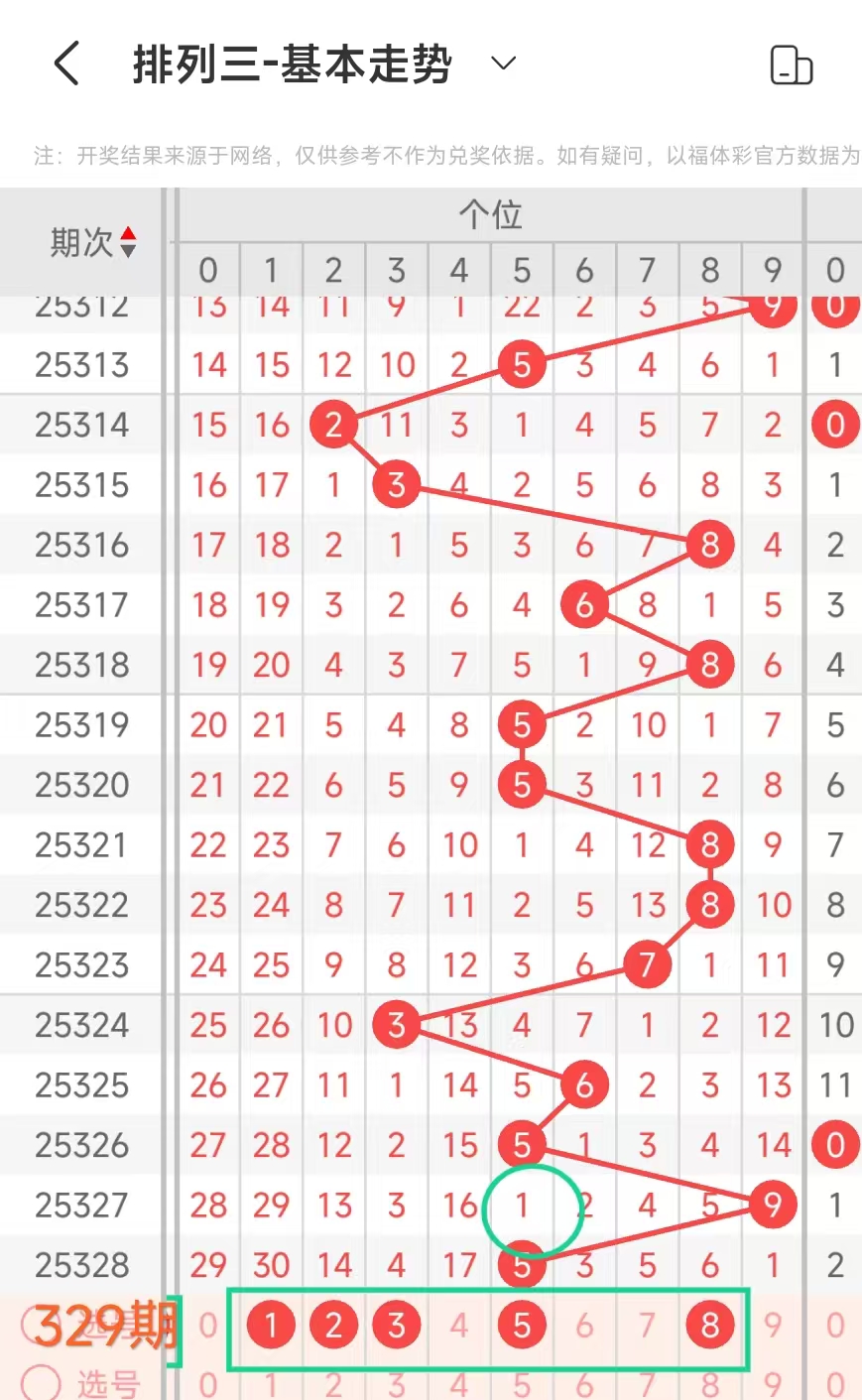Image resolution: width=862 pixels, height=1400 pixels.
Task: Choose number 7 in the 329期 pick row
Action: pos(647,1325)
